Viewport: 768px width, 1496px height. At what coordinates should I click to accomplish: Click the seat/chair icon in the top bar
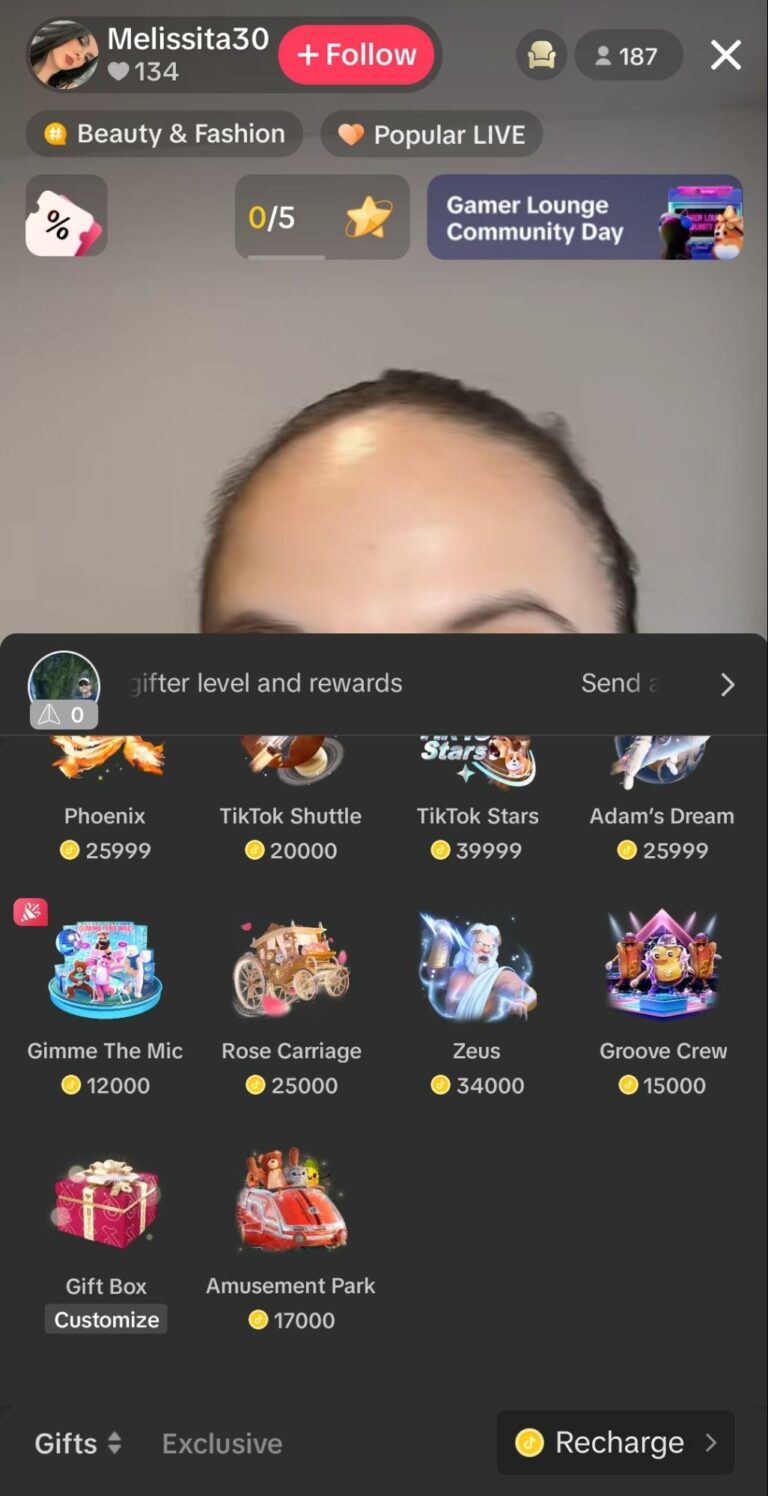coord(541,55)
